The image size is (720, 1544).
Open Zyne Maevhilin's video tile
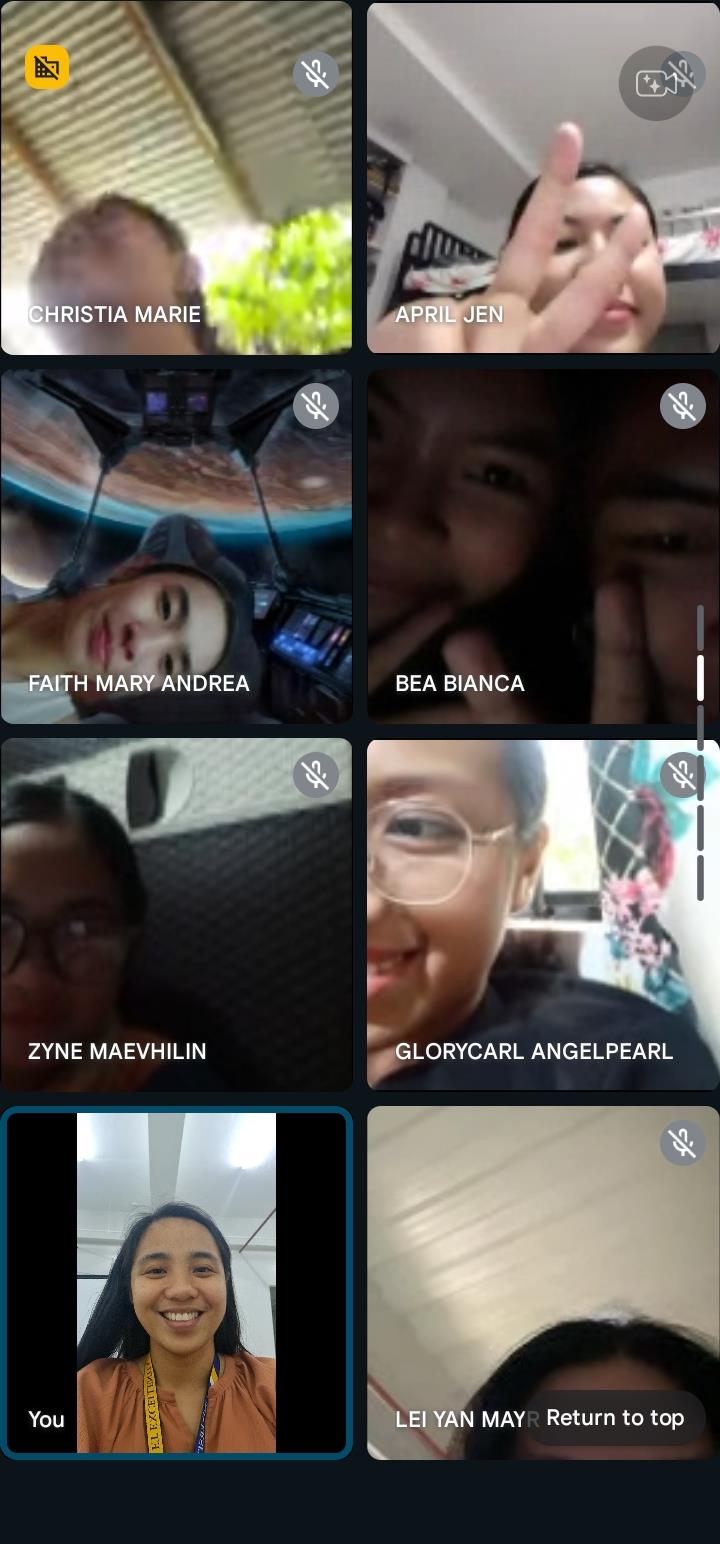pyautogui.click(x=176, y=915)
